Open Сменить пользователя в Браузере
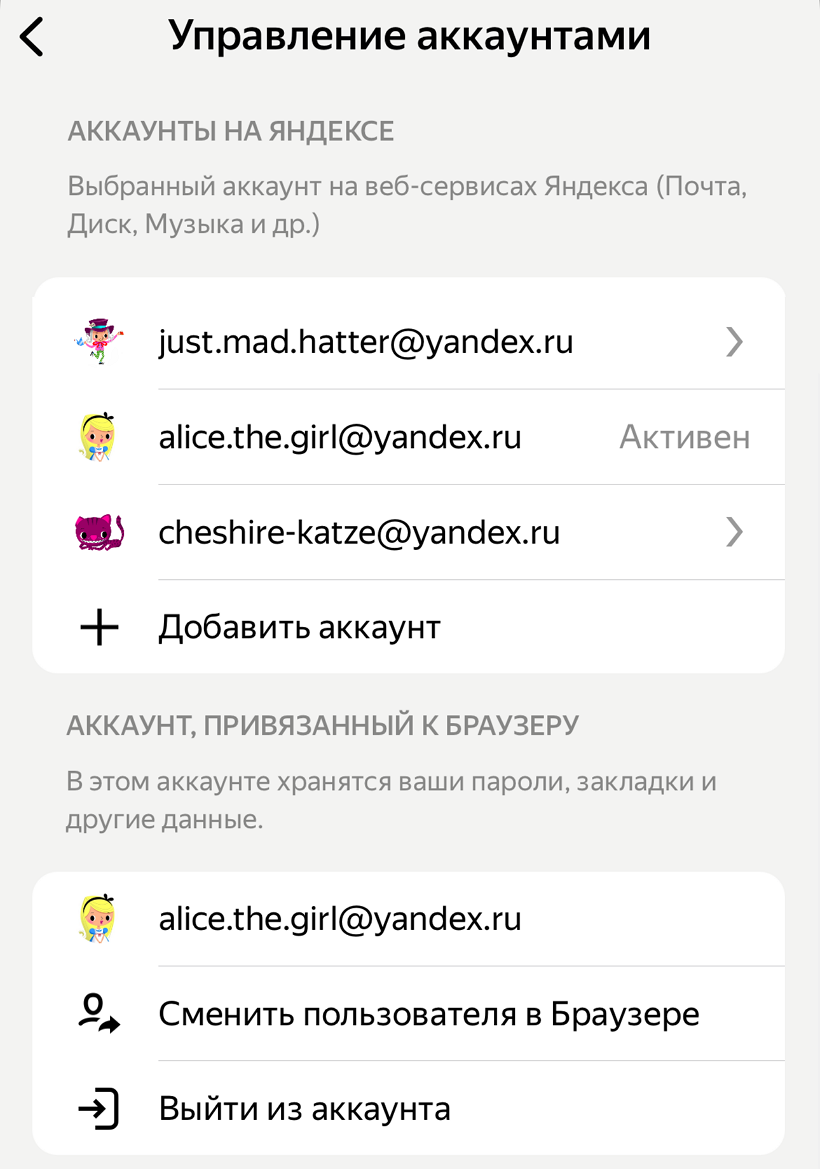The height and width of the screenshot is (1169, 820). [409, 1014]
